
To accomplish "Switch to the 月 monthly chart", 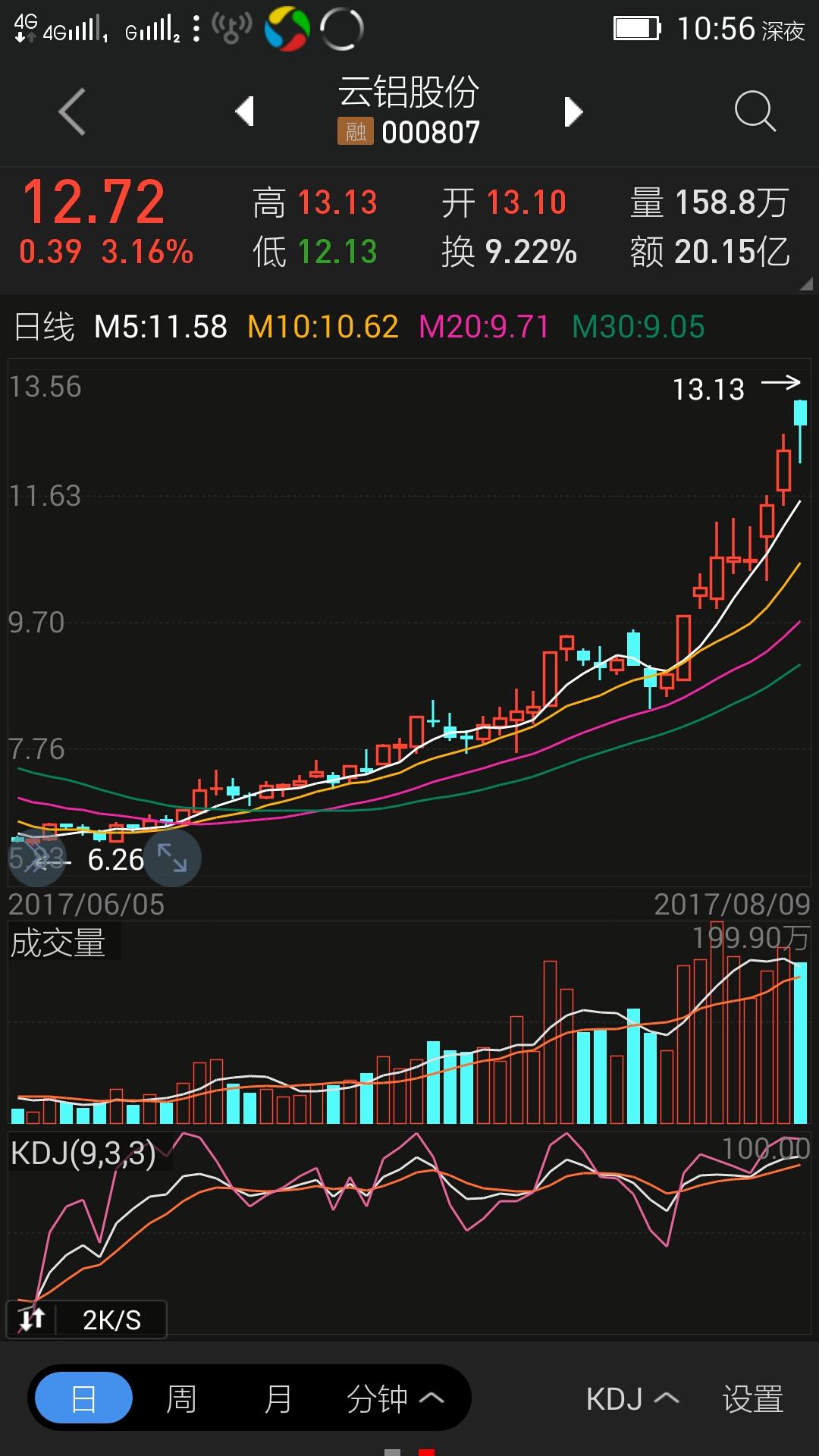I will 278,1398.
